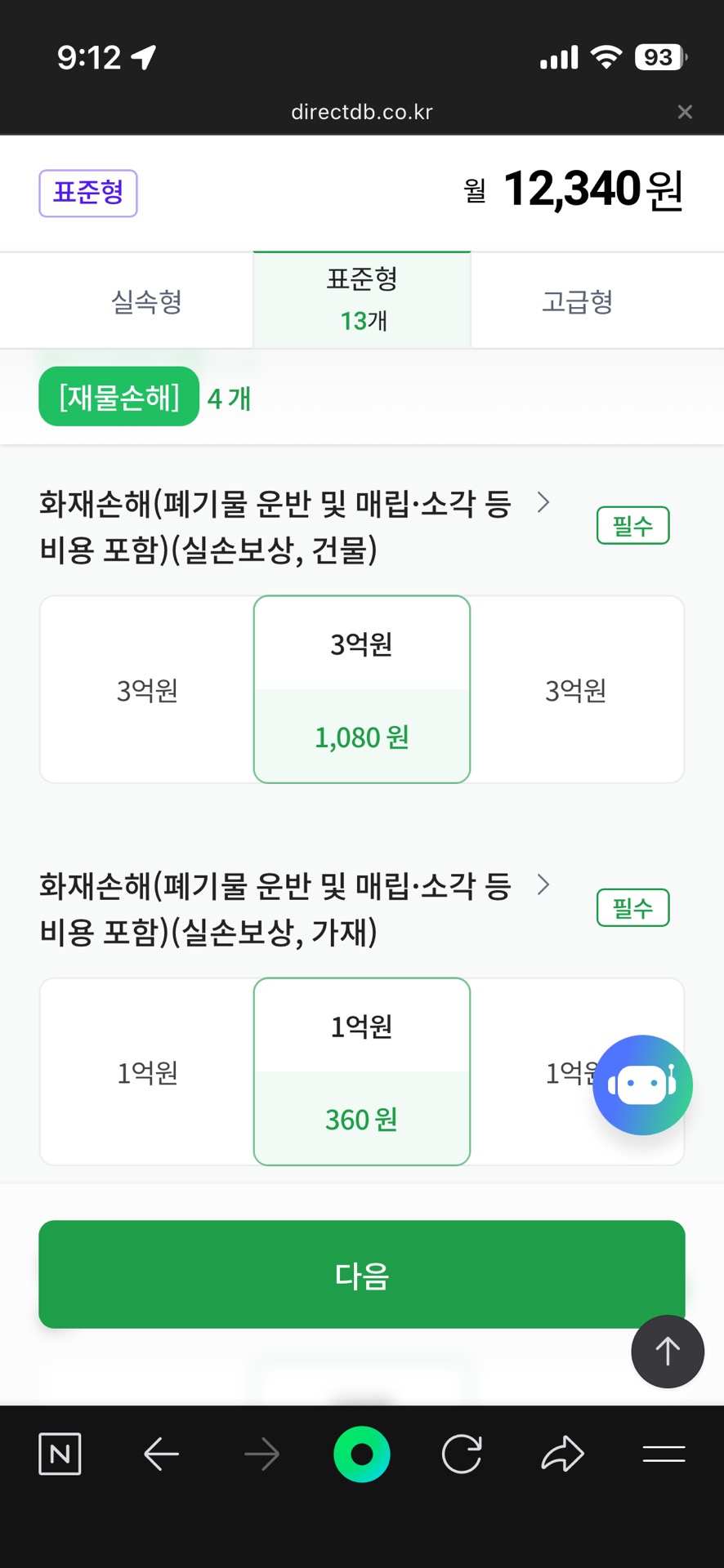This screenshot has width=724, height=1568.
Task: Open the green Naver search circle
Action: (x=362, y=1454)
